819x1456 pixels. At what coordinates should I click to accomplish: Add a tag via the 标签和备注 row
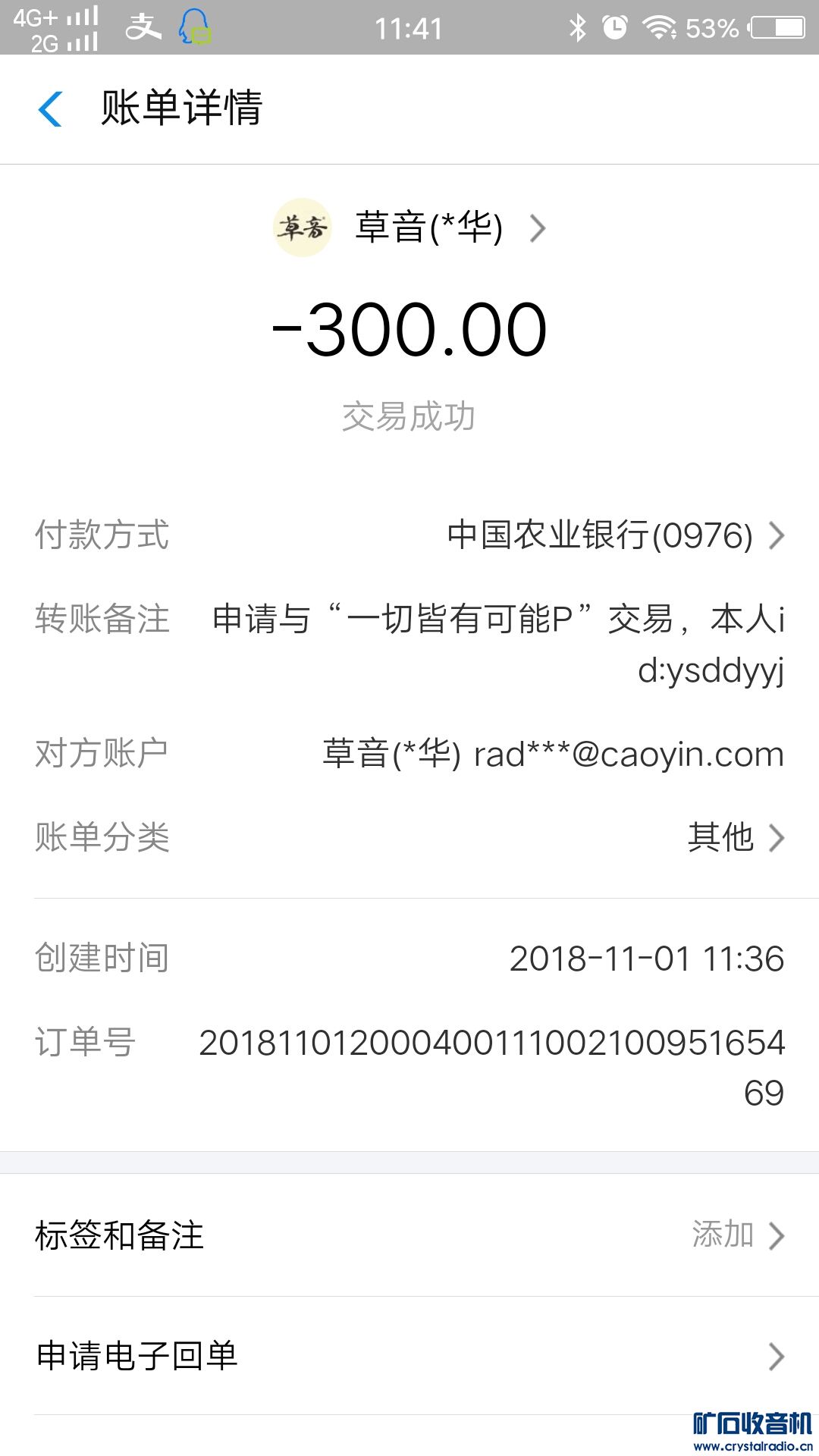tap(409, 1235)
